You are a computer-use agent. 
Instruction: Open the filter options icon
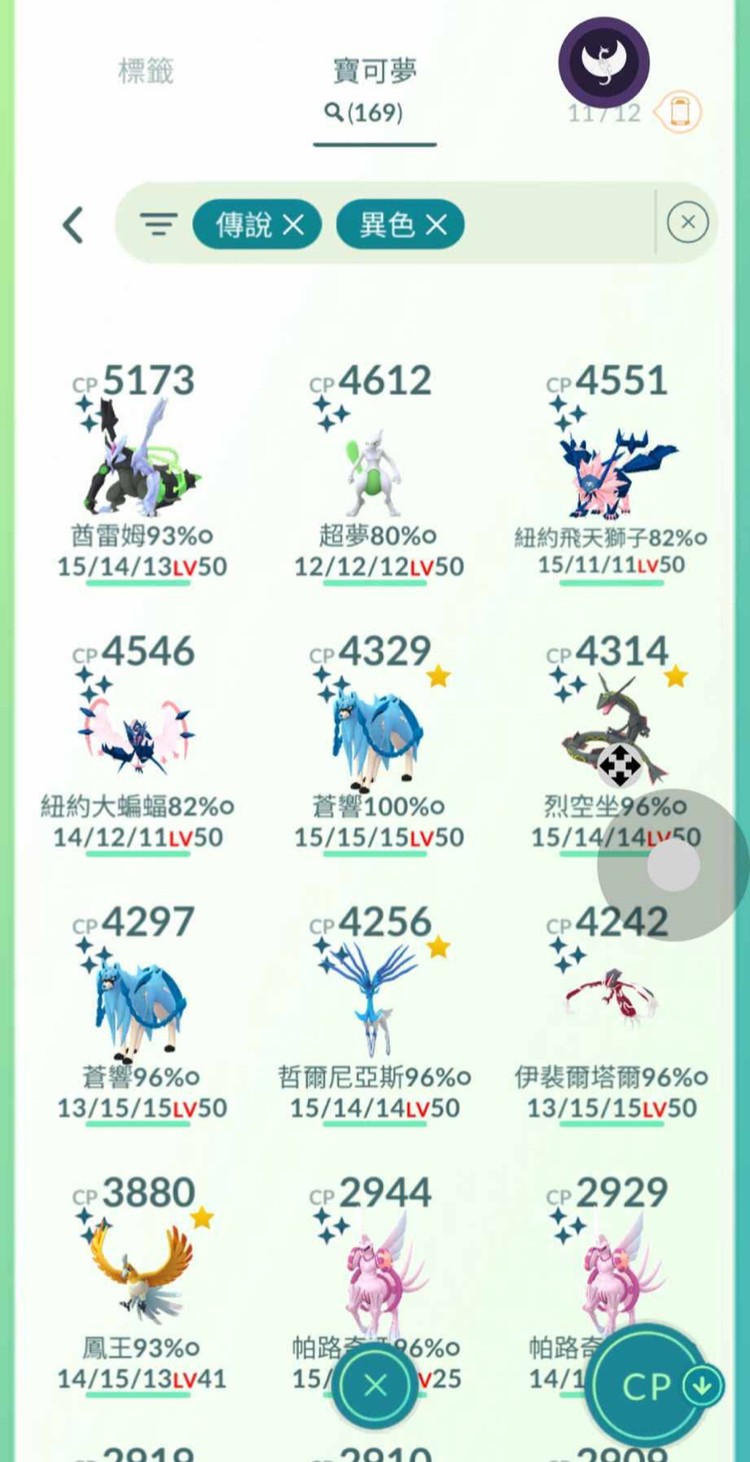point(158,224)
